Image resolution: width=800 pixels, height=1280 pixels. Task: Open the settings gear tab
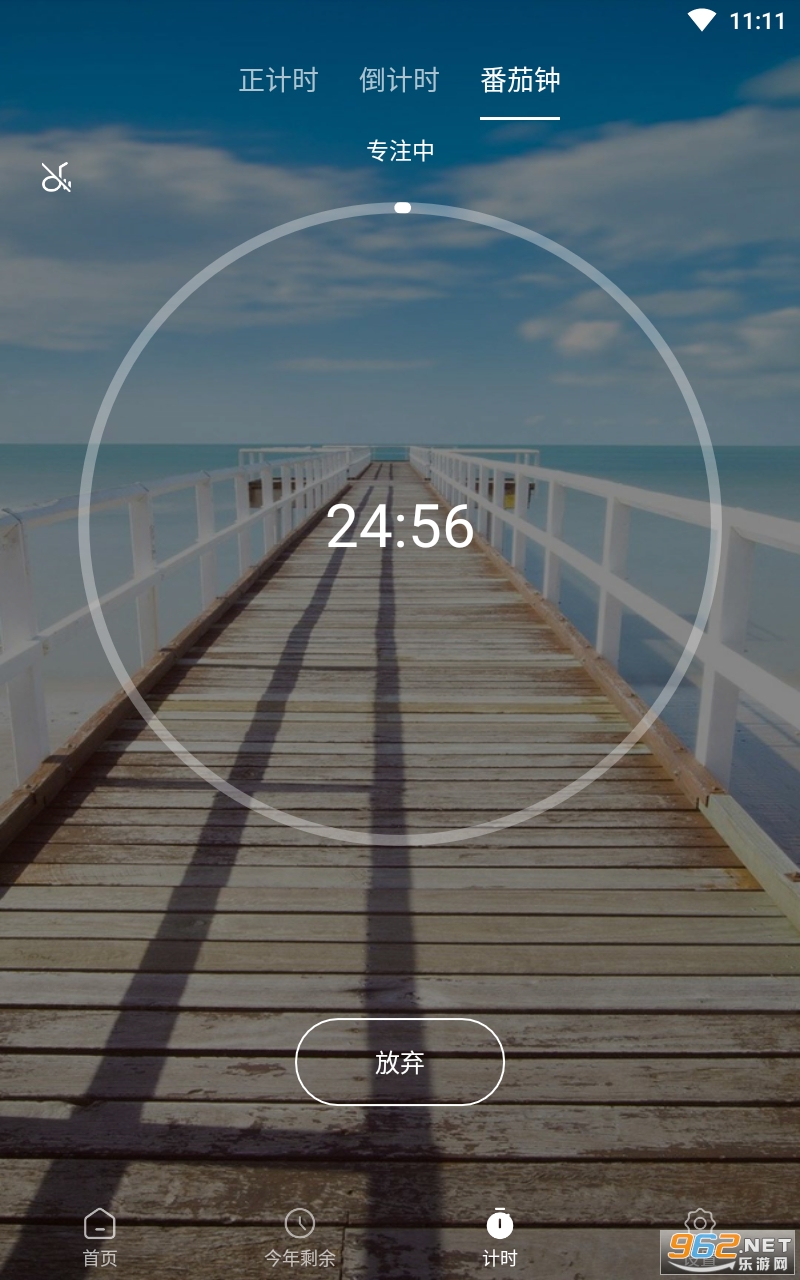[x=699, y=1228]
